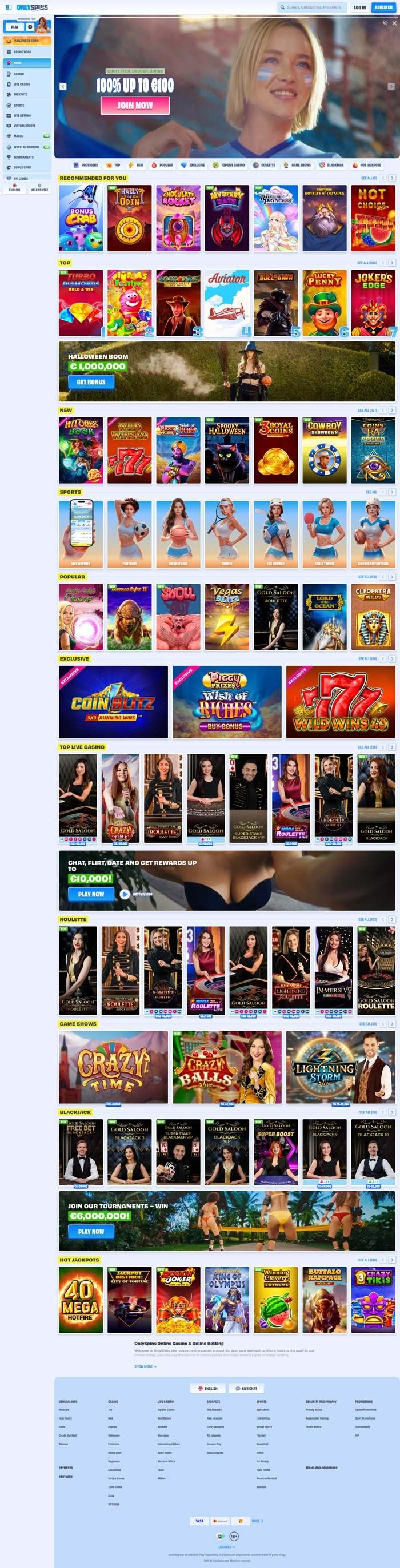Open Tournaments in the side menu

point(24,157)
